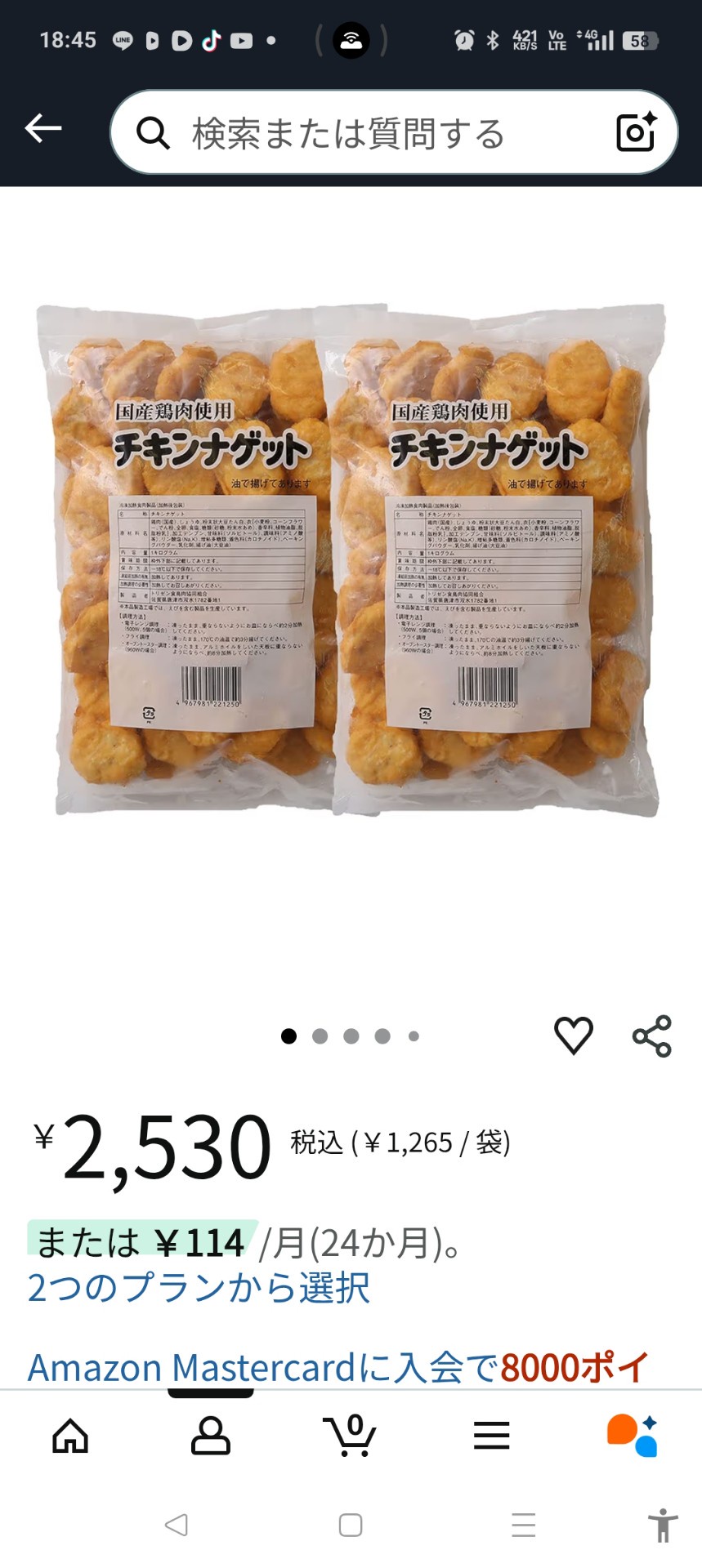Share this product

click(x=652, y=1036)
